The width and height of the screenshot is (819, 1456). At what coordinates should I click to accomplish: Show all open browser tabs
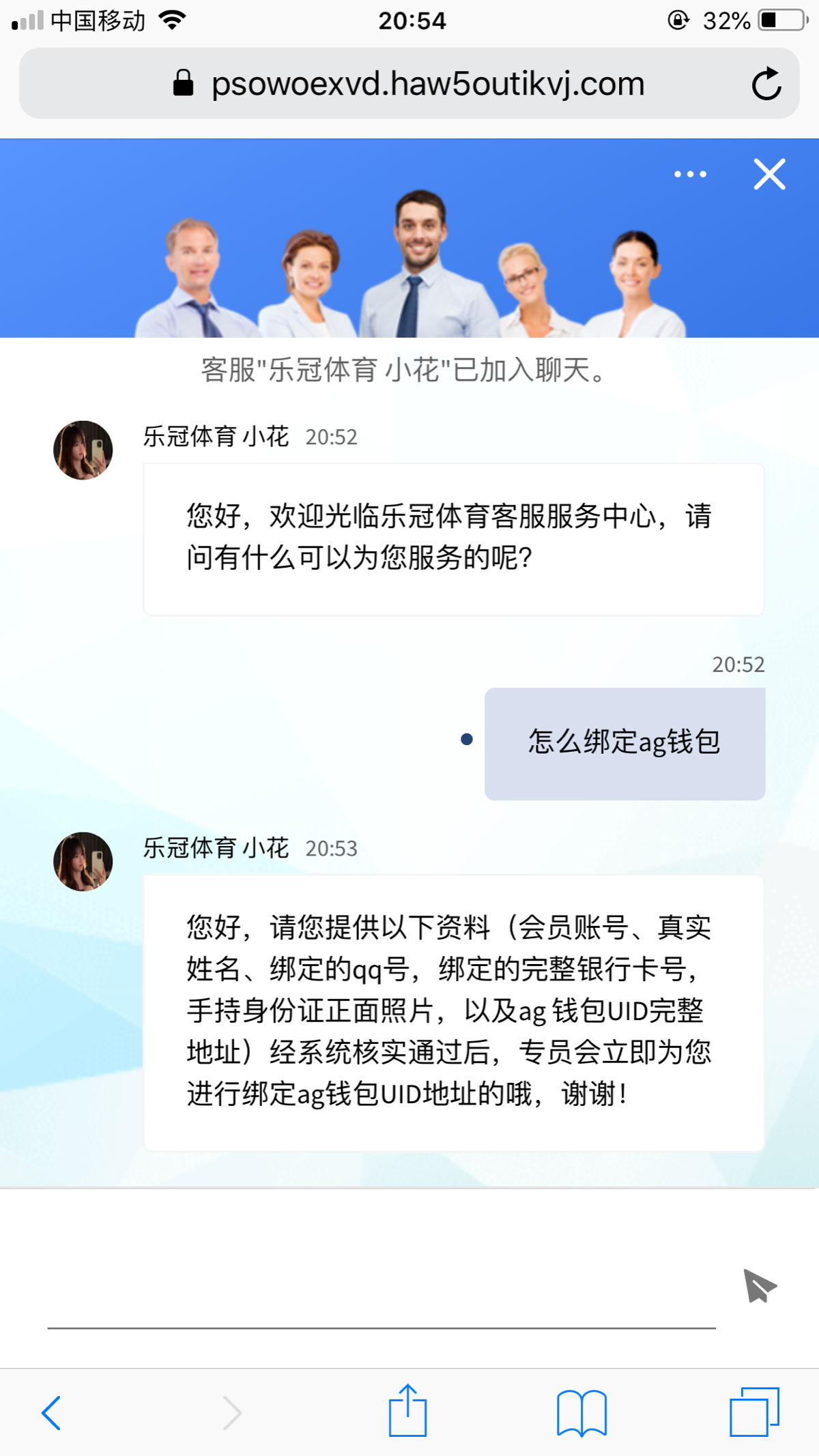(x=754, y=1412)
